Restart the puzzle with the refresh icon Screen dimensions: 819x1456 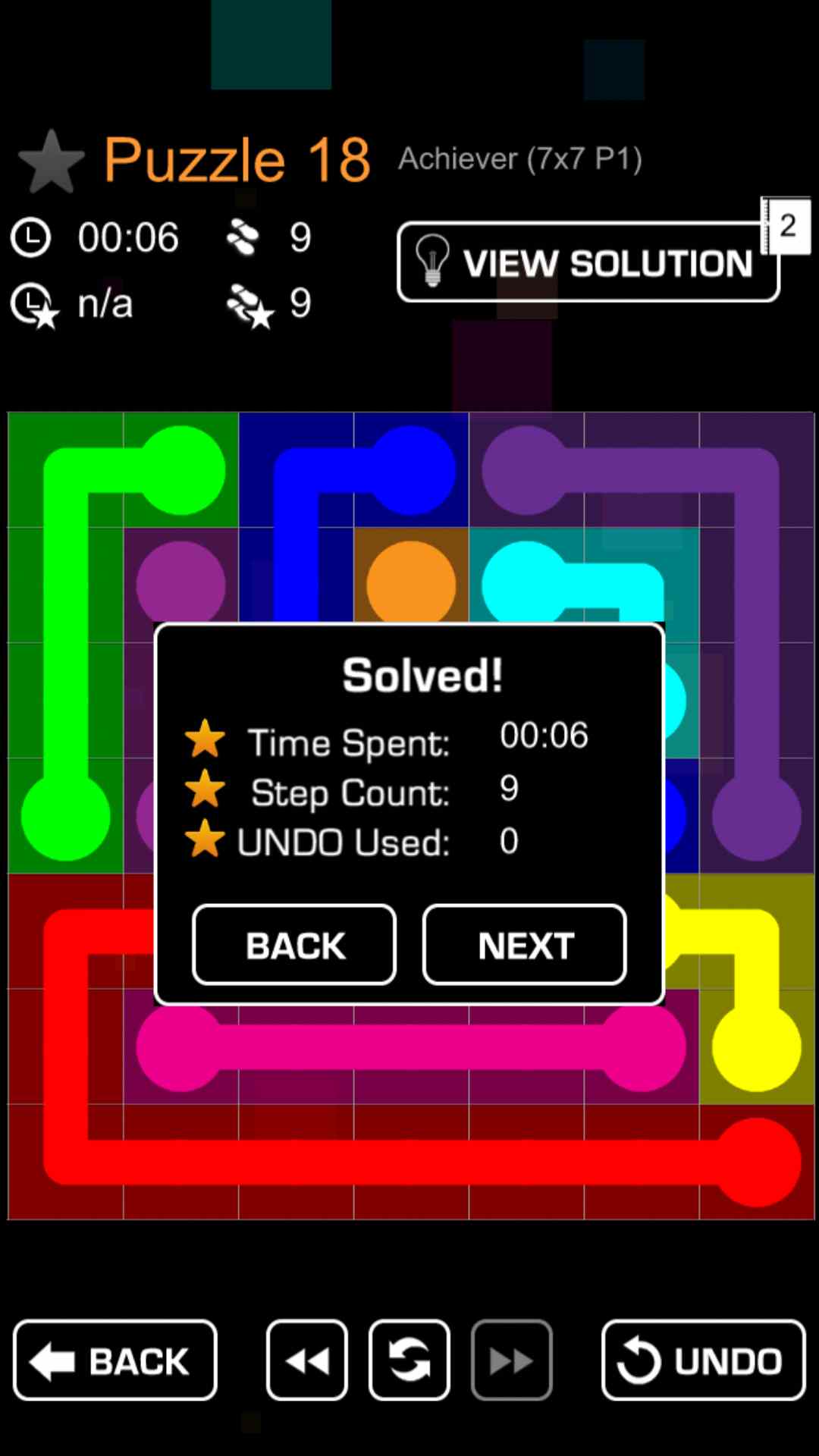409,1360
